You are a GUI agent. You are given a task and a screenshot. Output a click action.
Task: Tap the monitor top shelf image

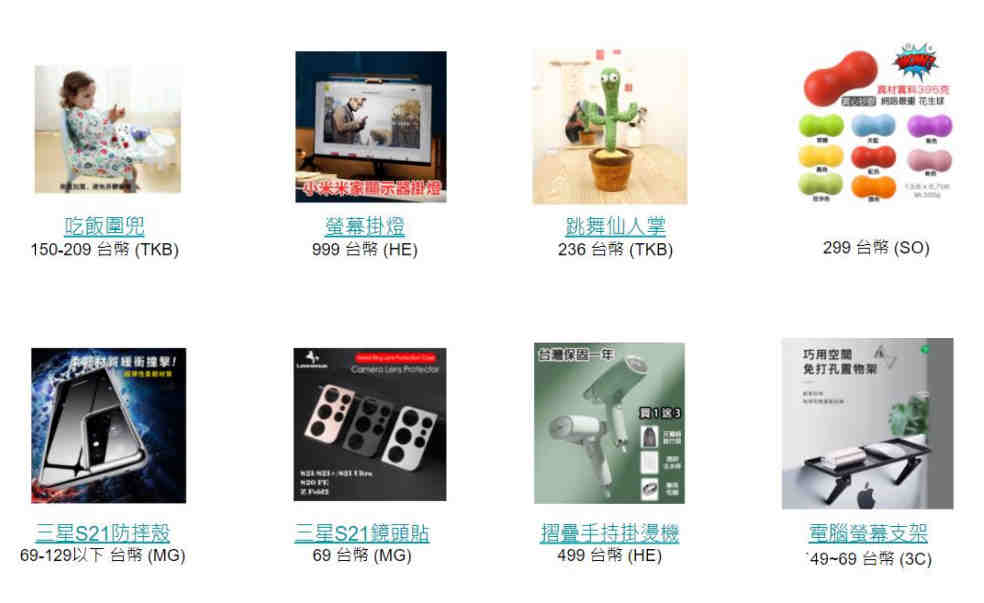tap(867, 423)
